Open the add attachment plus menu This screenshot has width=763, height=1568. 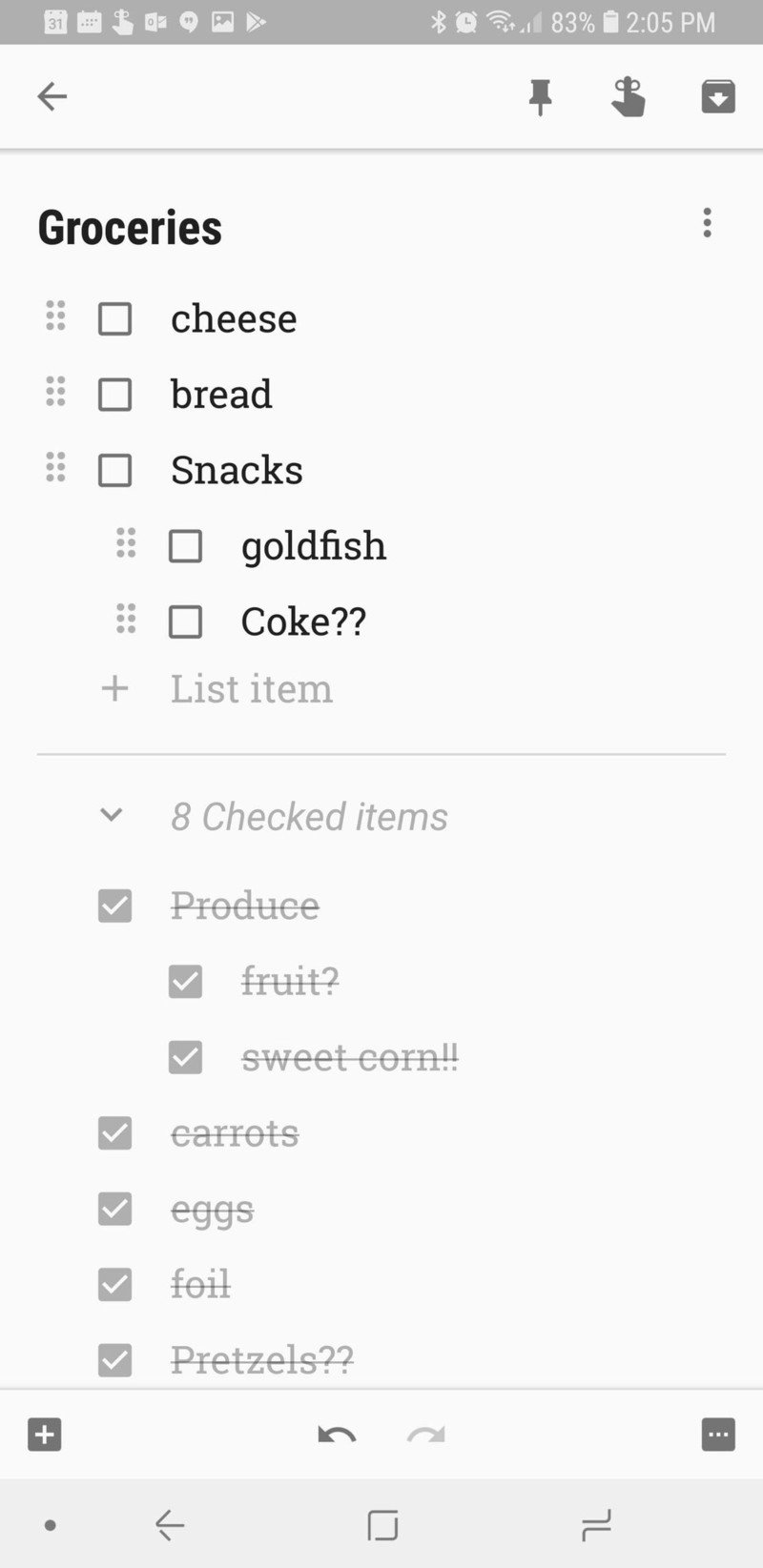click(x=45, y=1435)
